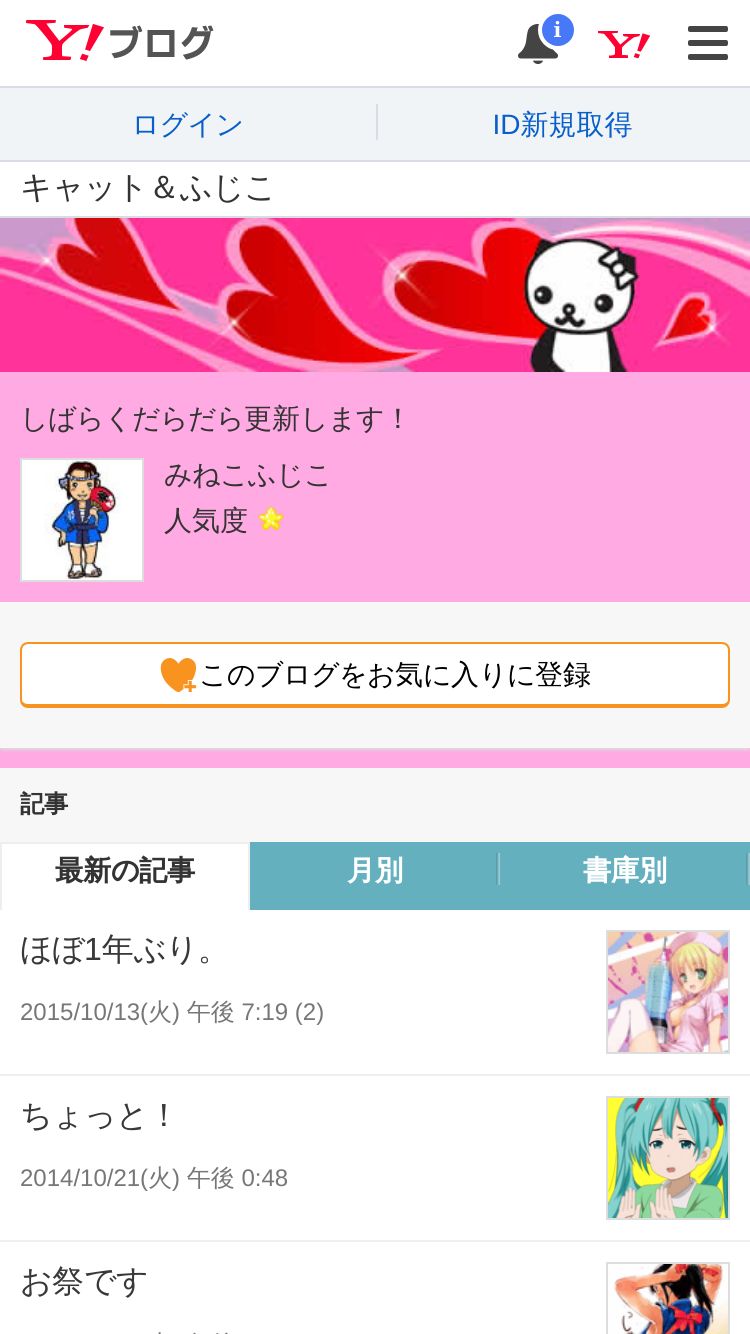Open the Y!ブログ logo link
750x1334 pixels.
119,42
